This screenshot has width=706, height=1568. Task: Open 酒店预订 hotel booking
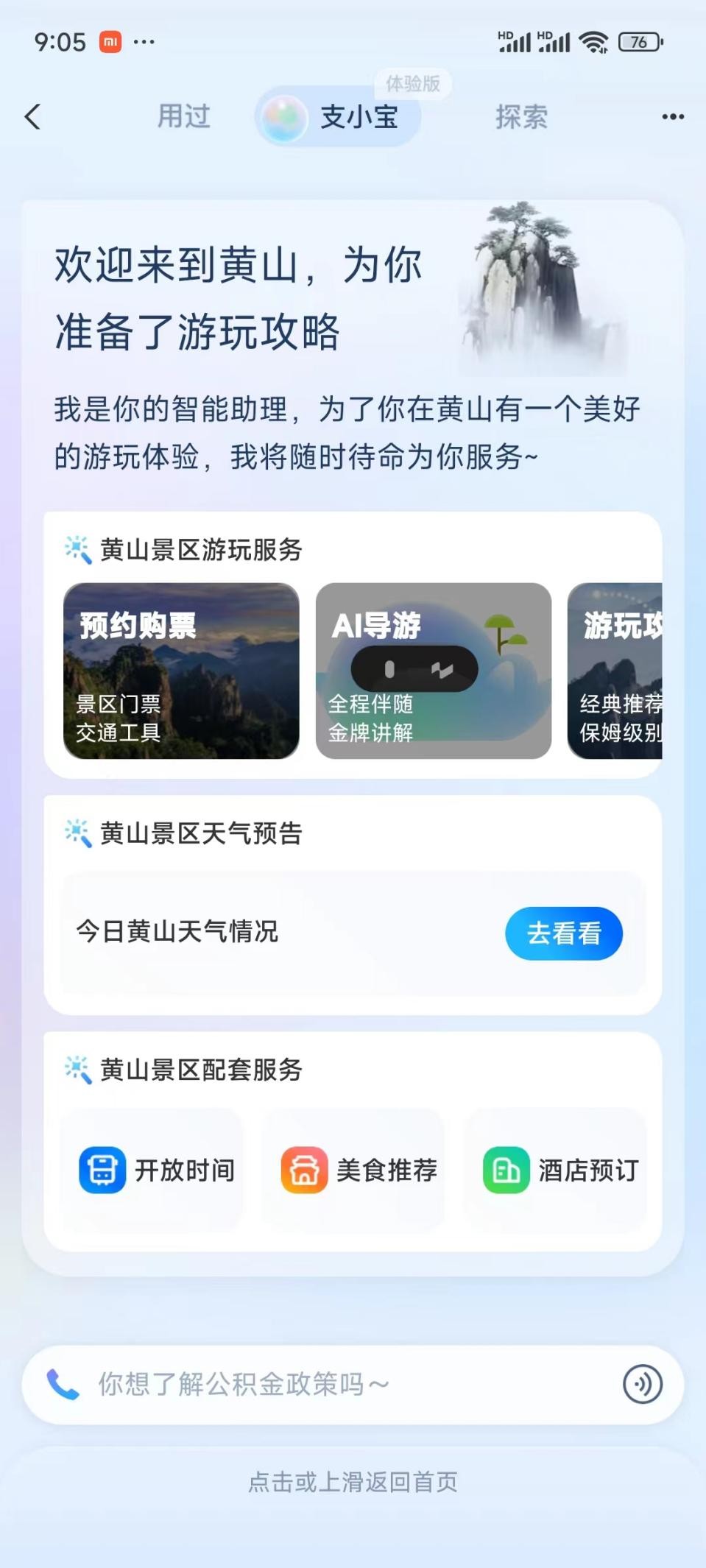[x=555, y=1170]
